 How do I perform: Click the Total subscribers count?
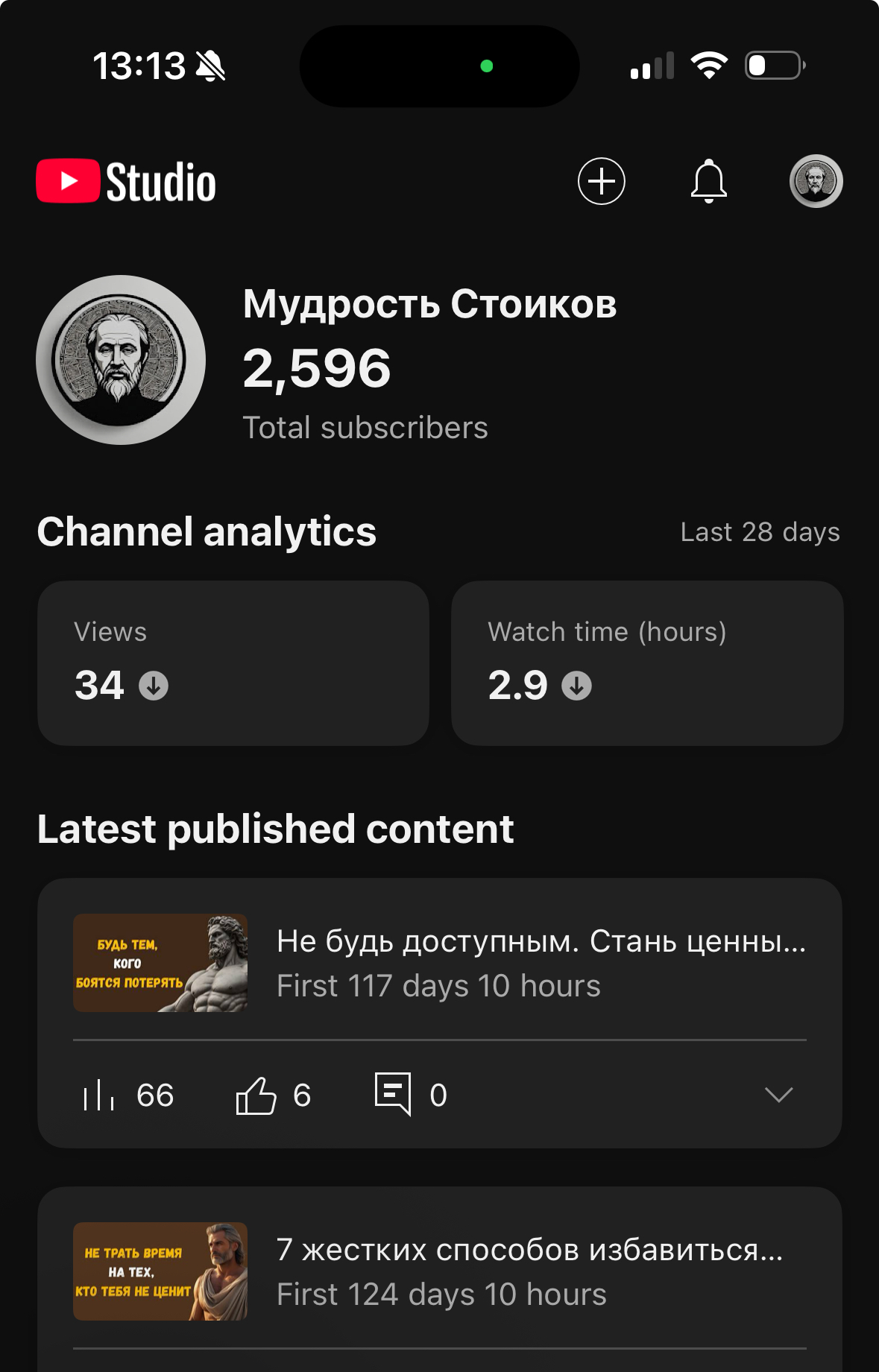(x=366, y=427)
